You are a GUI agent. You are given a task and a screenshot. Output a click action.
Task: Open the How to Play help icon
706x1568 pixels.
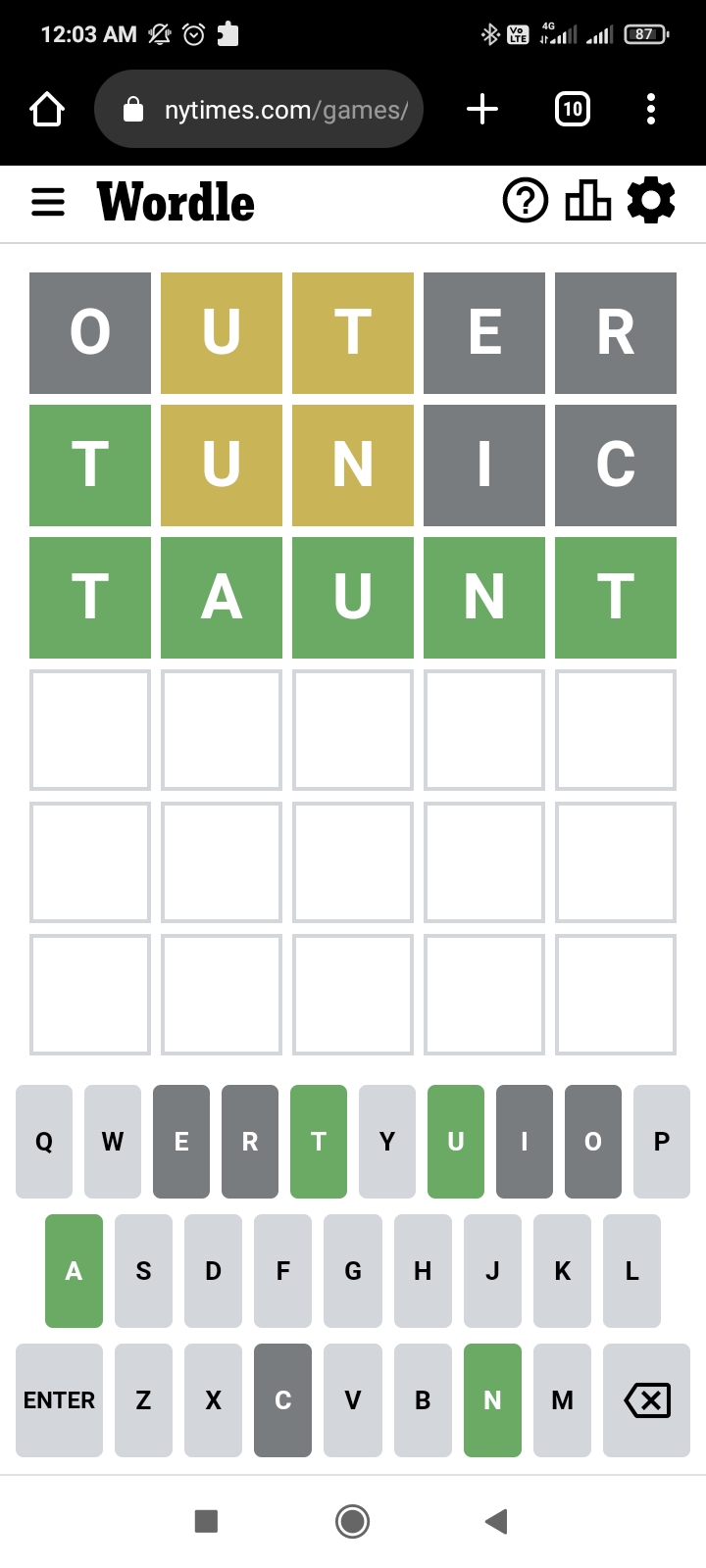coord(526,201)
